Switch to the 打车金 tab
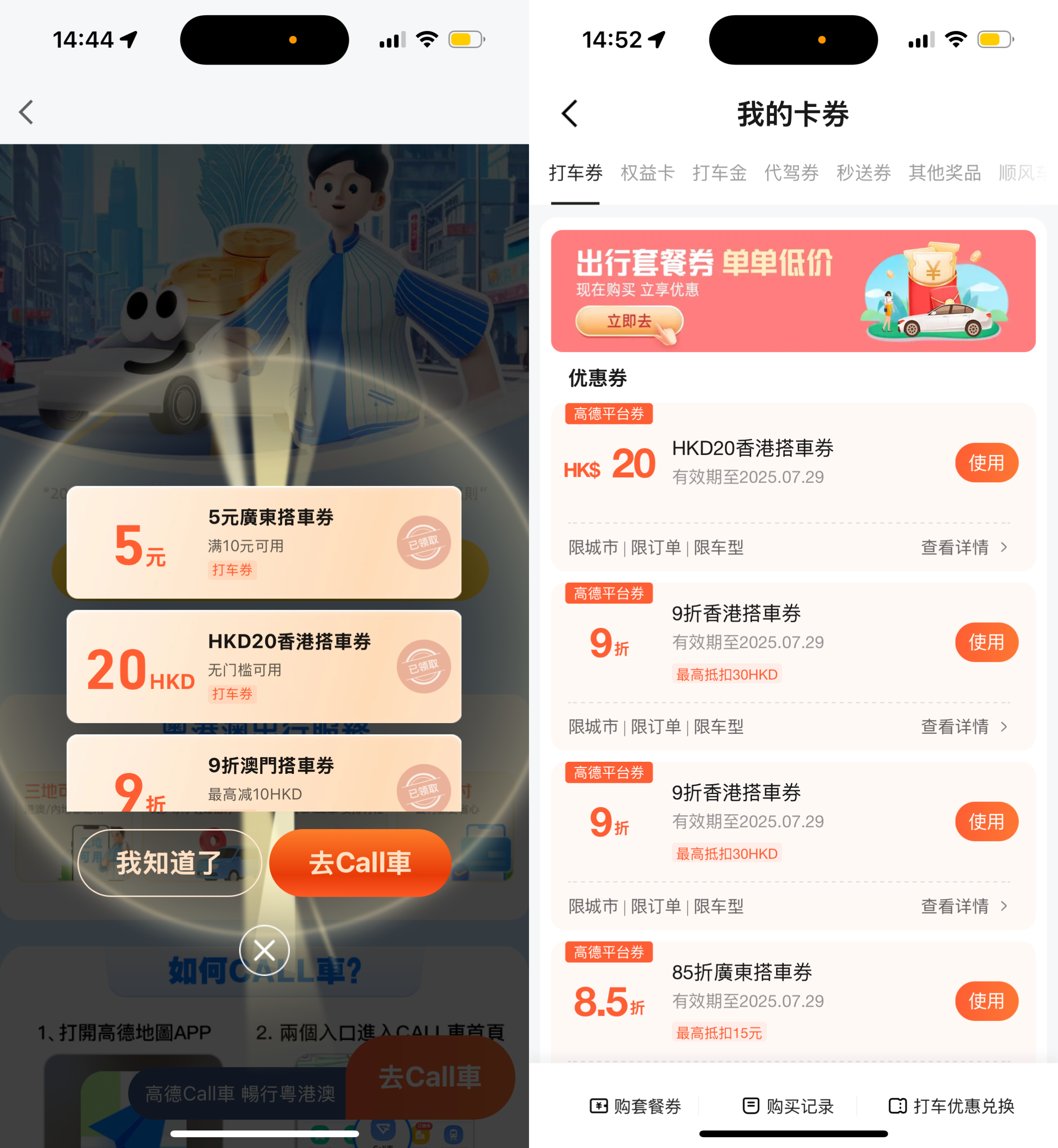The height and width of the screenshot is (1148, 1058). point(719,173)
